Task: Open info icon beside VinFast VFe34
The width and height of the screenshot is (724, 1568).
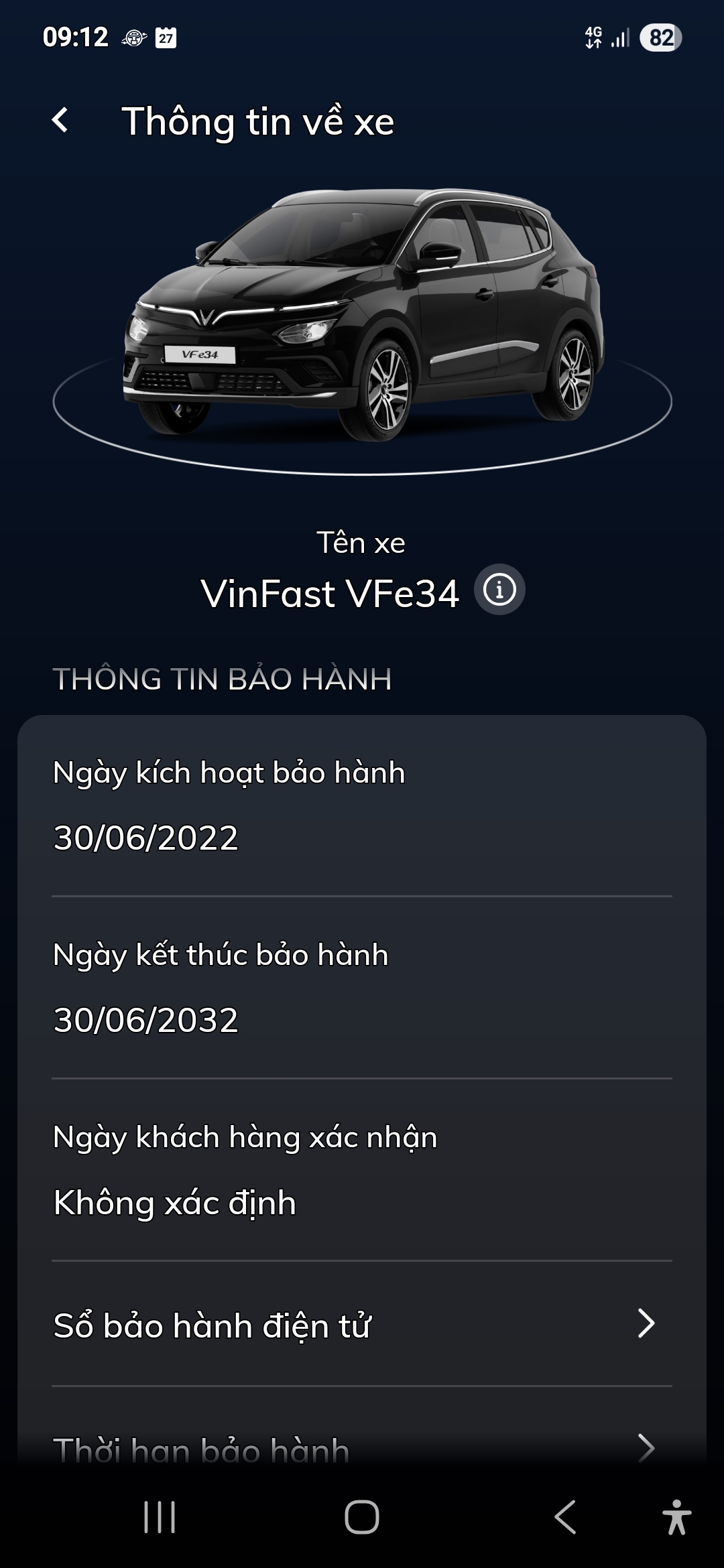Action: pyautogui.click(x=499, y=590)
